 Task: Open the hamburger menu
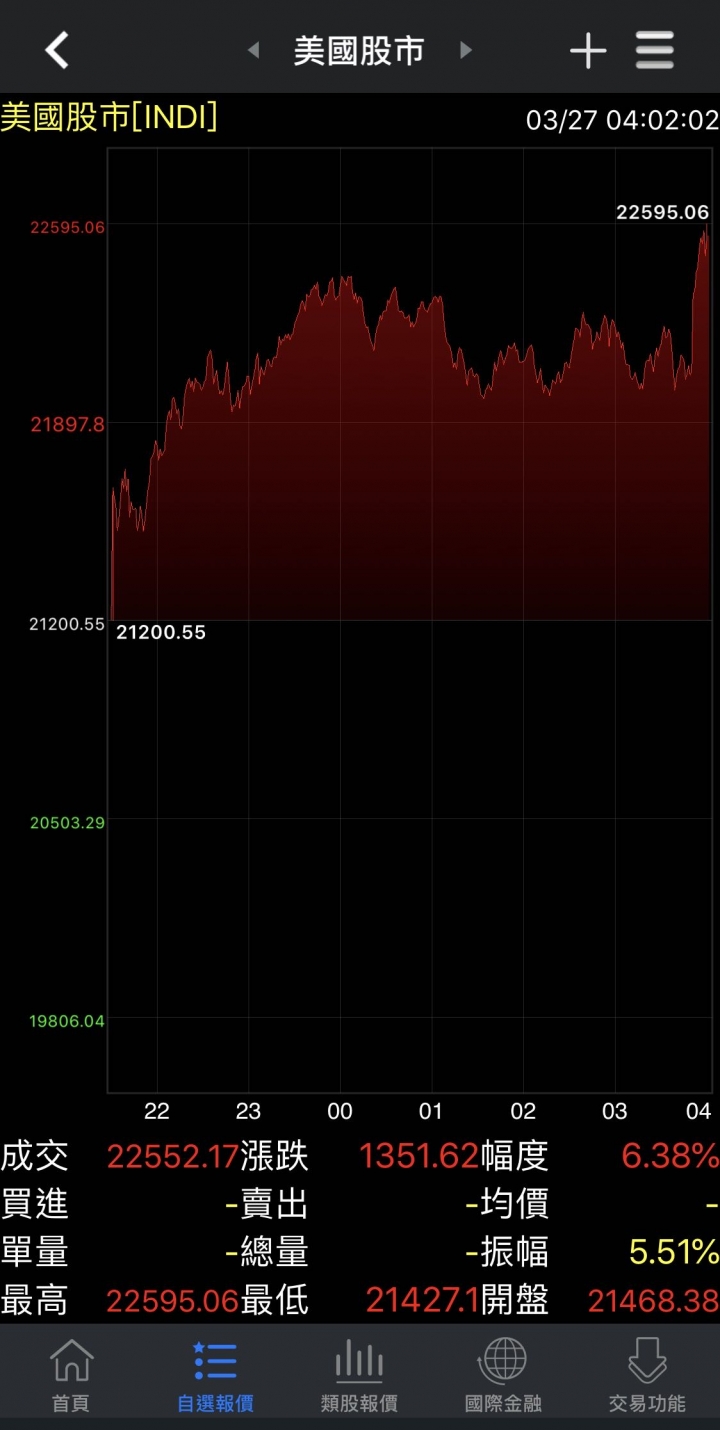655,50
